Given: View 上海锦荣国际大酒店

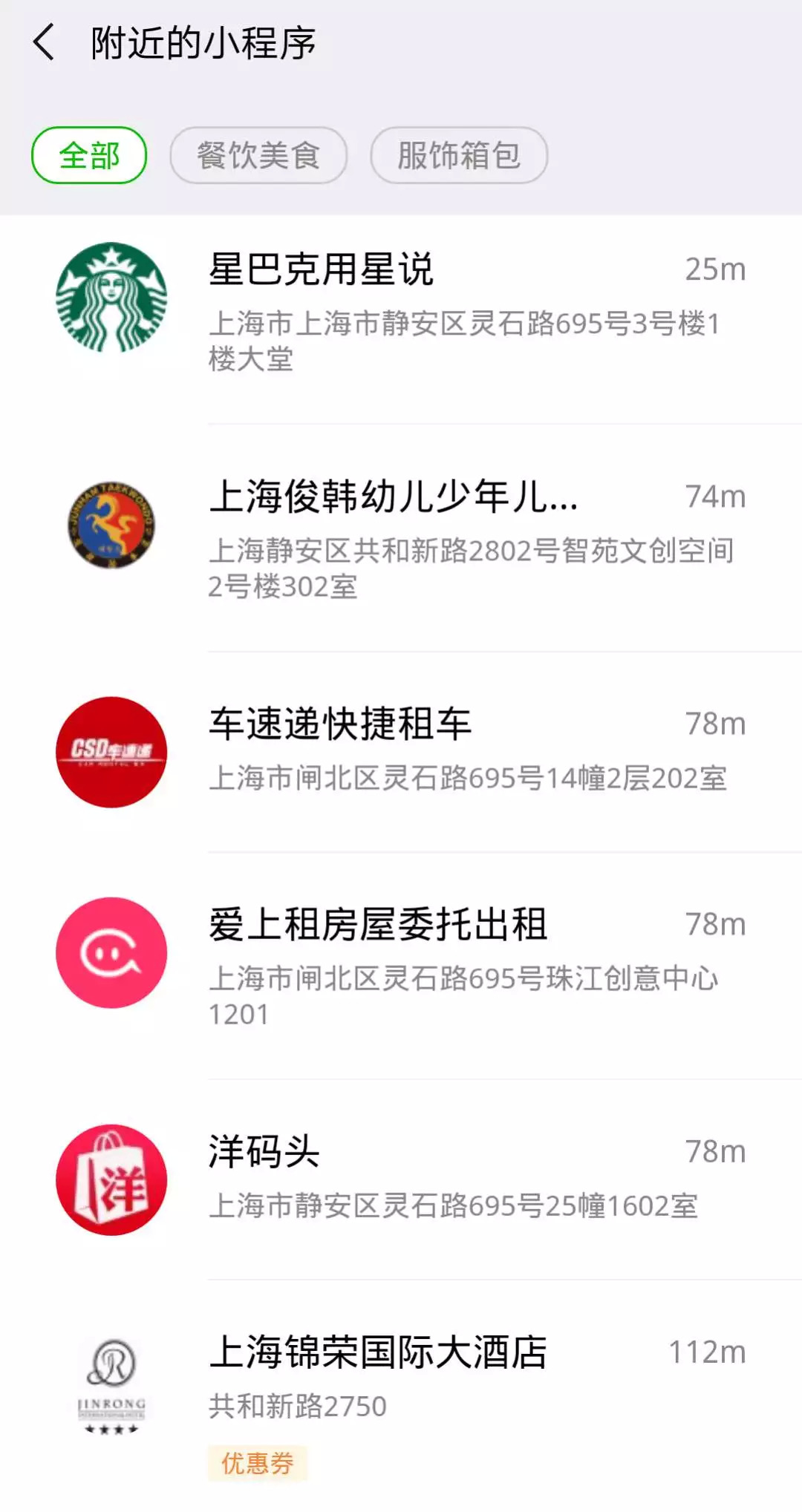Looking at the screenshot, I should coord(401,1388).
